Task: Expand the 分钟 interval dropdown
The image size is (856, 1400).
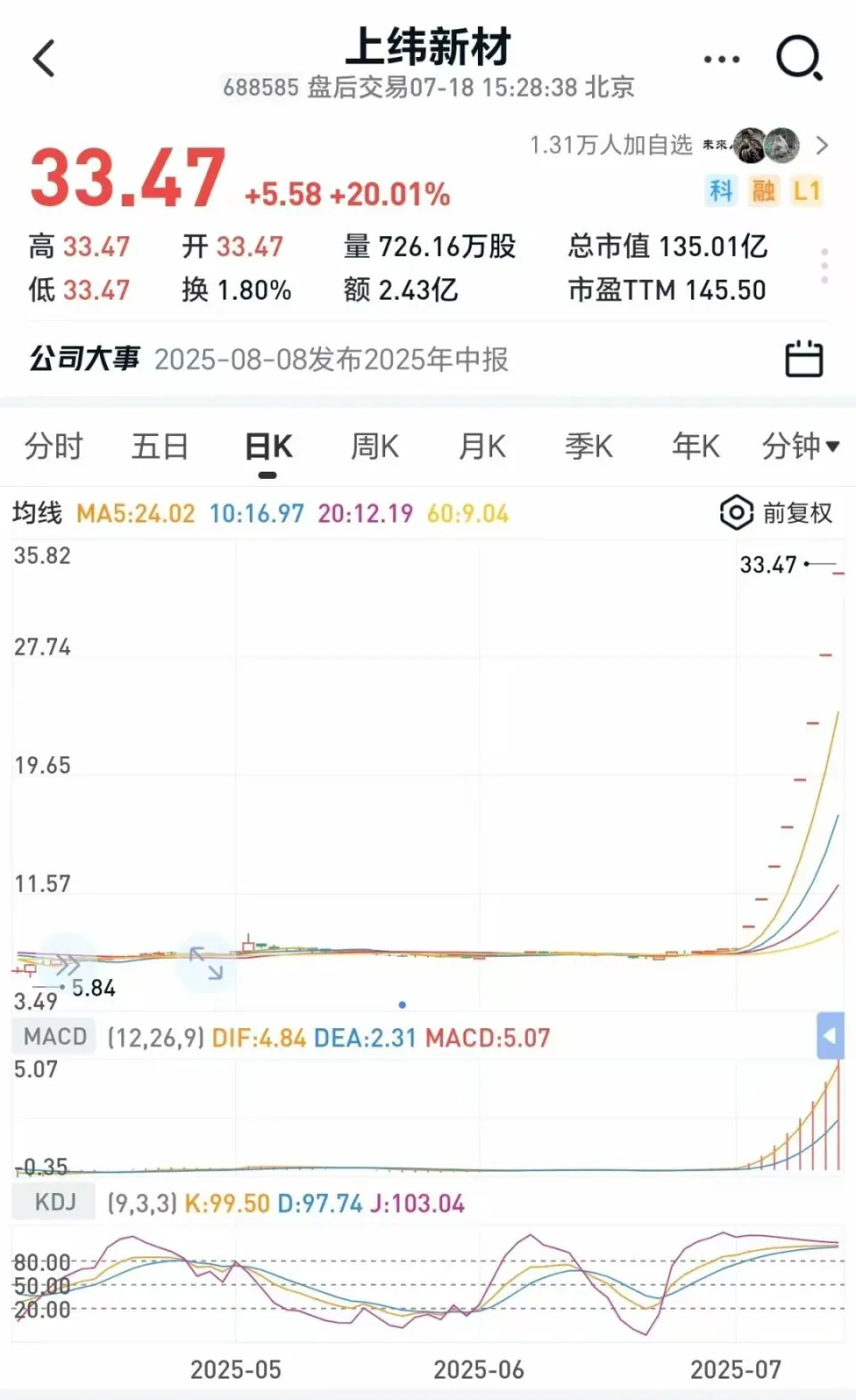Action: point(801,446)
